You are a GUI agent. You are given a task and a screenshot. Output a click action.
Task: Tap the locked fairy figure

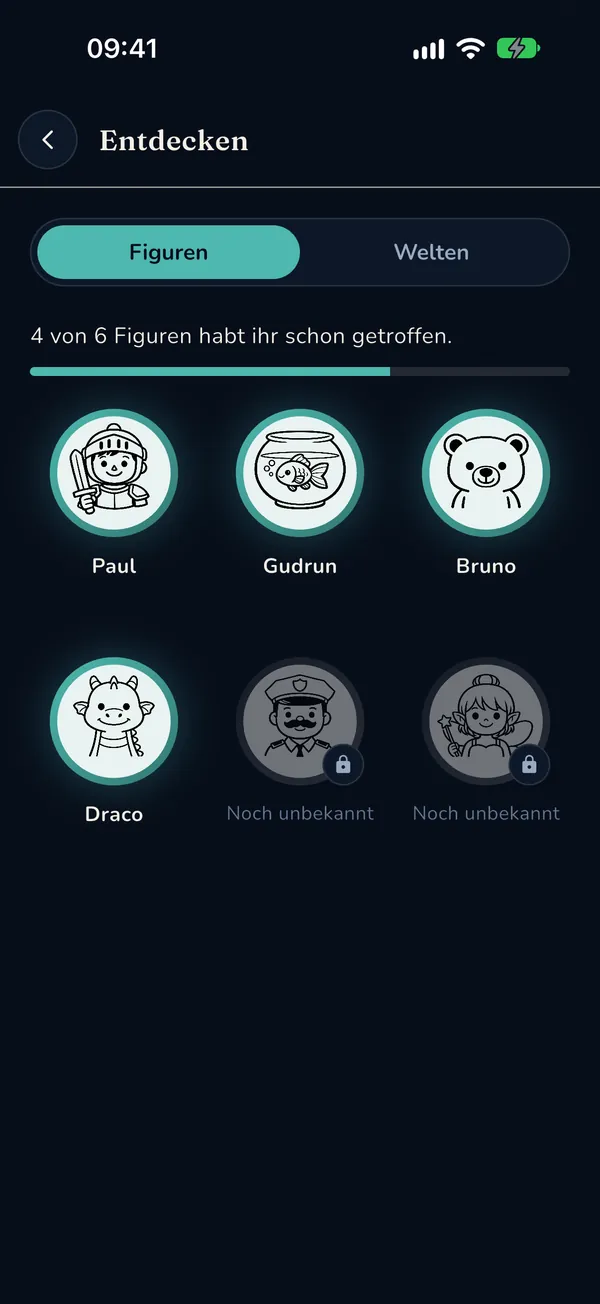[x=486, y=721]
